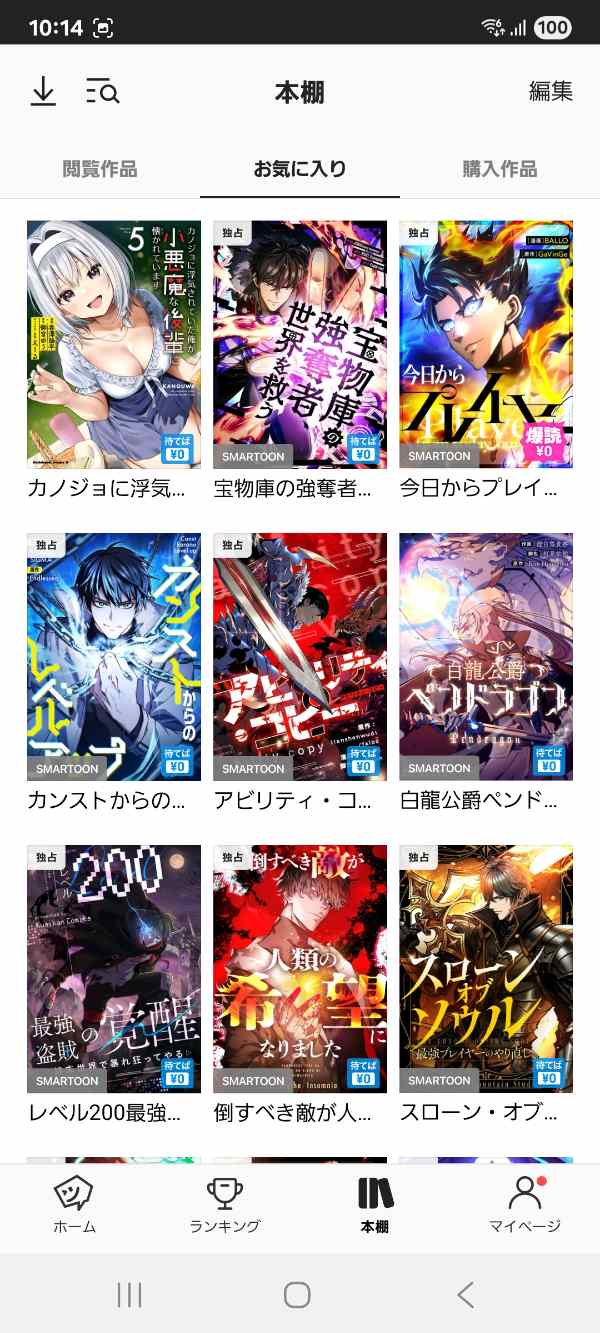
Task: Open the downloads icon
Action: (x=43, y=92)
